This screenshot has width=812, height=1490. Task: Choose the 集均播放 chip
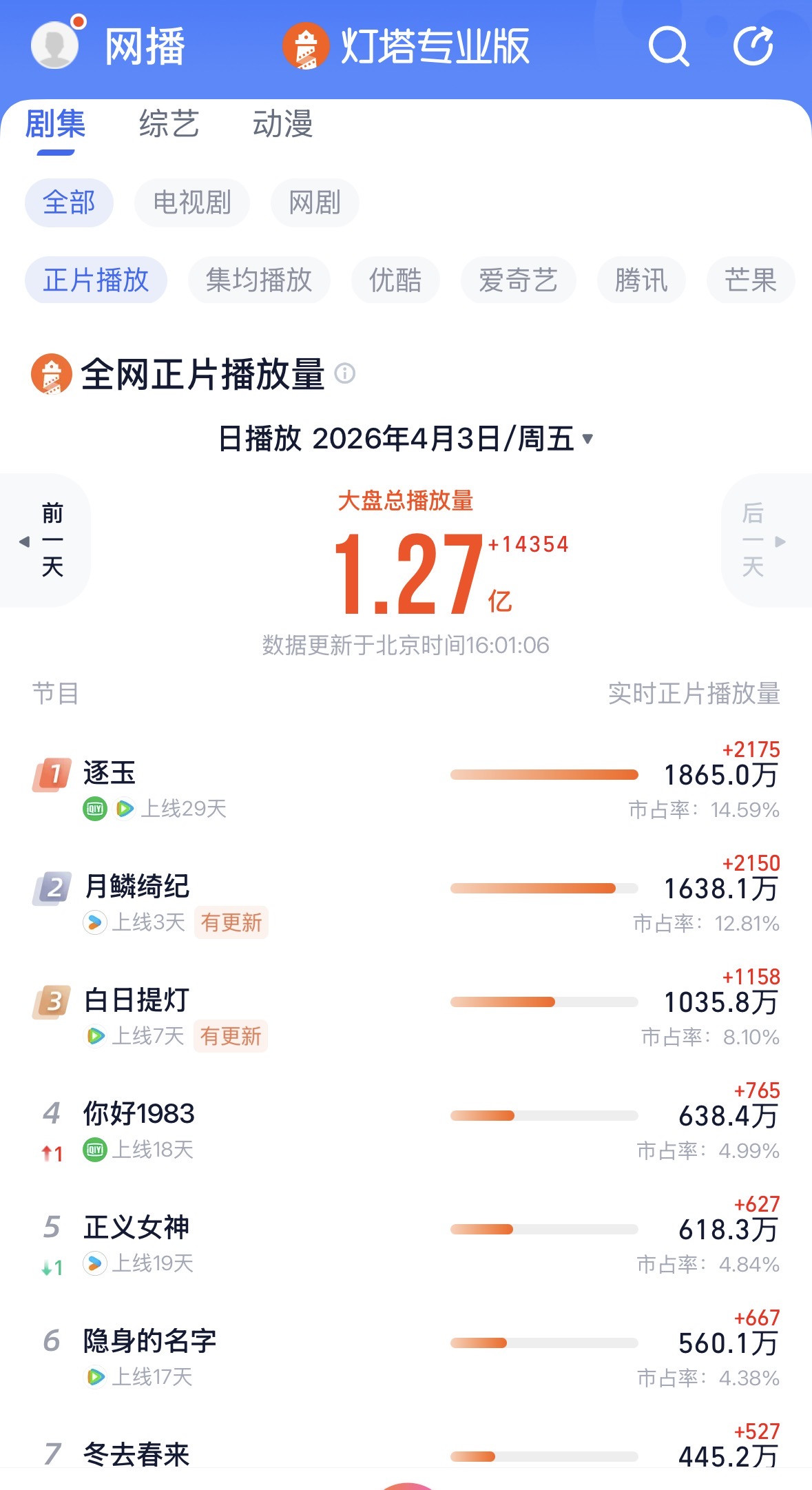pos(259,280)
